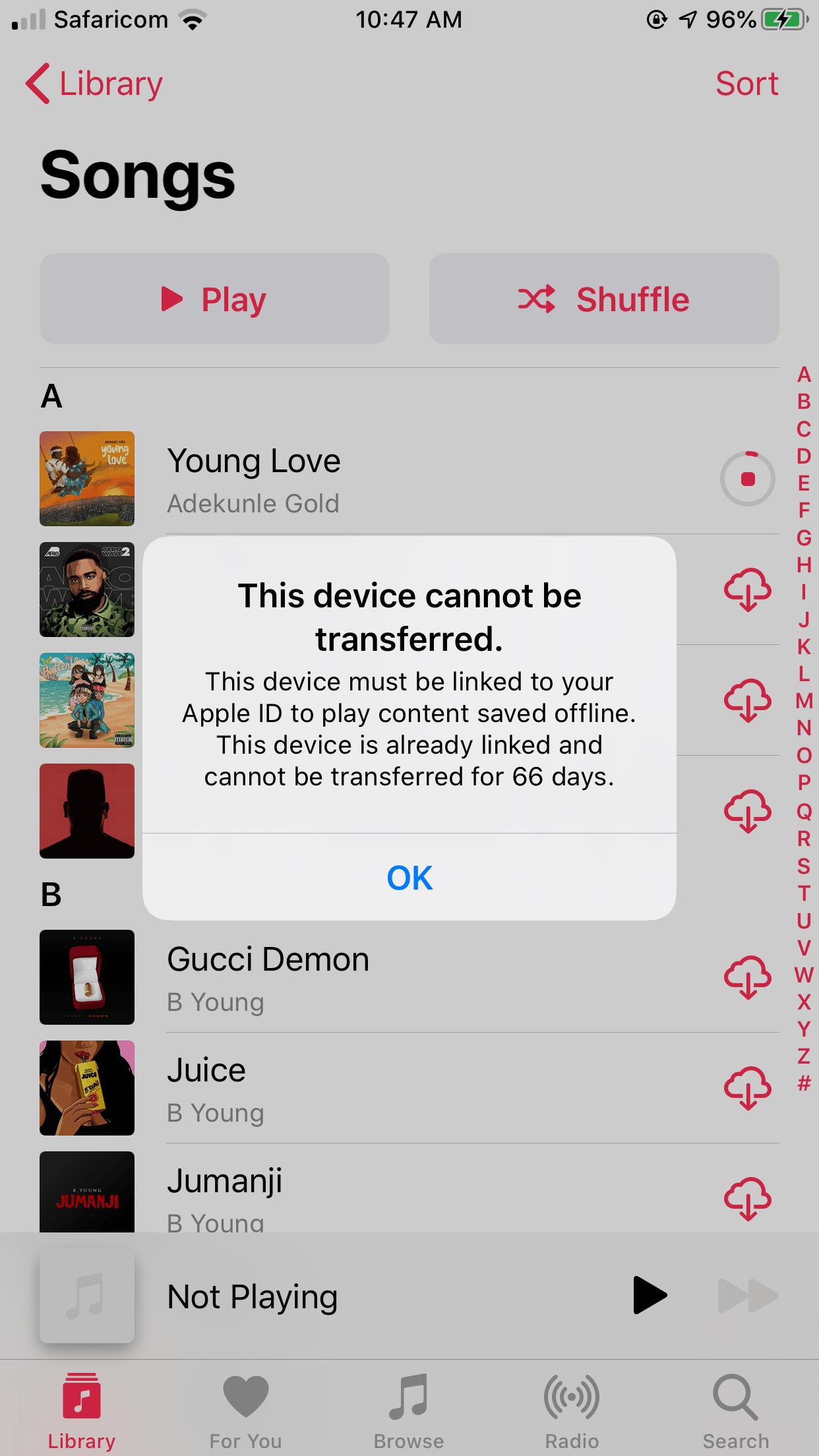Start playback in the mini player
The image size is (819, 1456).
point(650,1296)
